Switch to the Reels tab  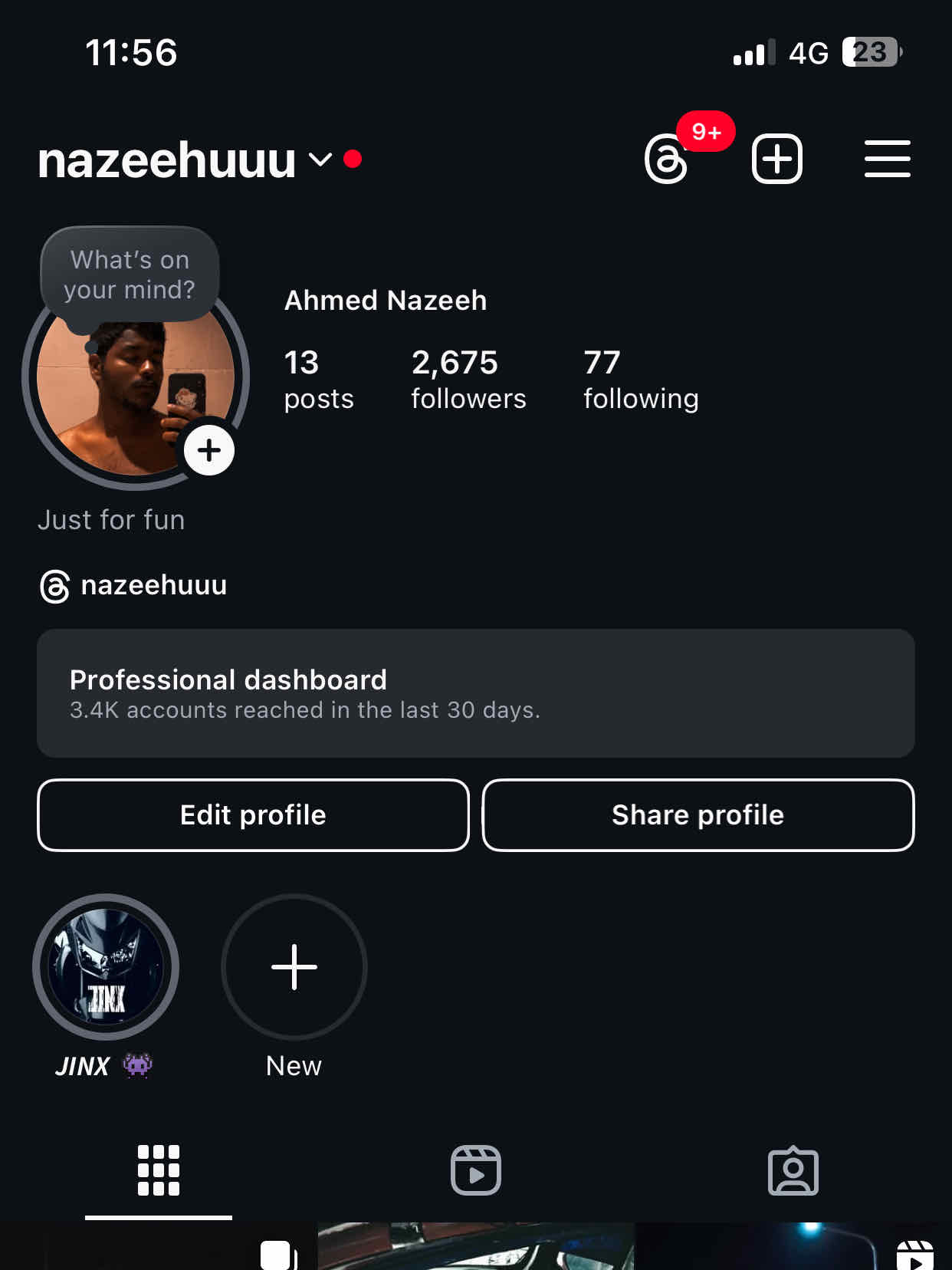[x=475, y=1170]
